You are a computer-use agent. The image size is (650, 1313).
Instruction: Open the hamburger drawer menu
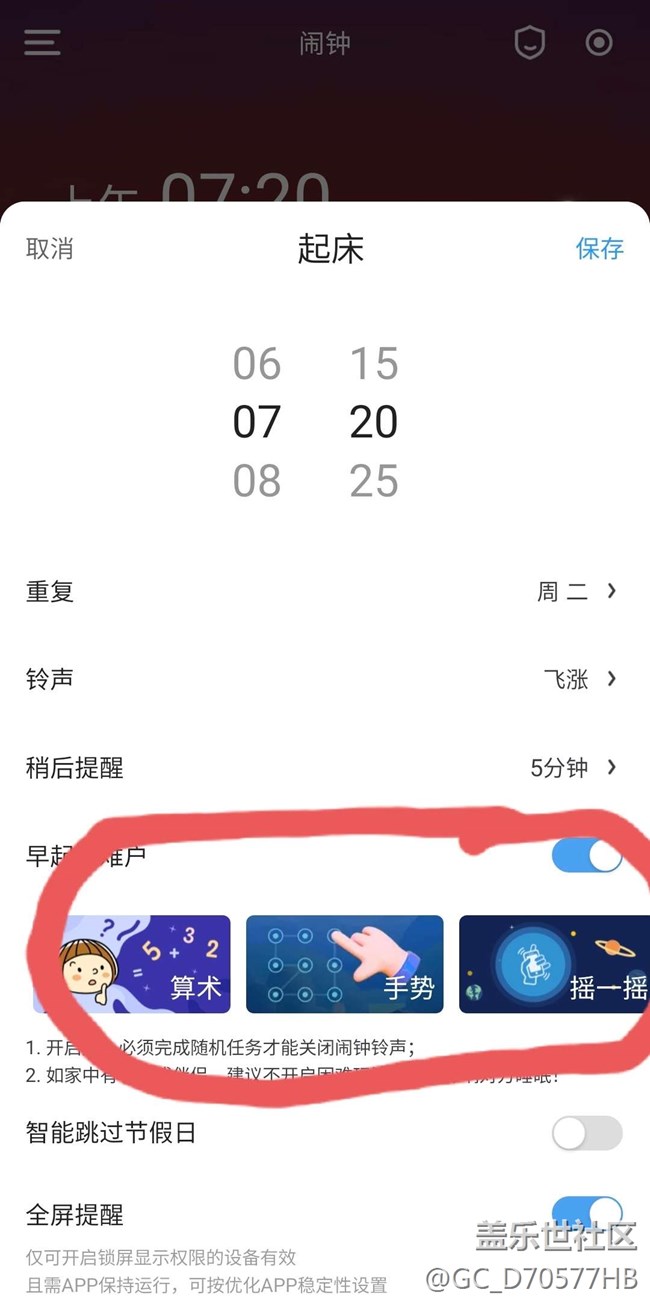pyautogui.click(x=42, y=43)
